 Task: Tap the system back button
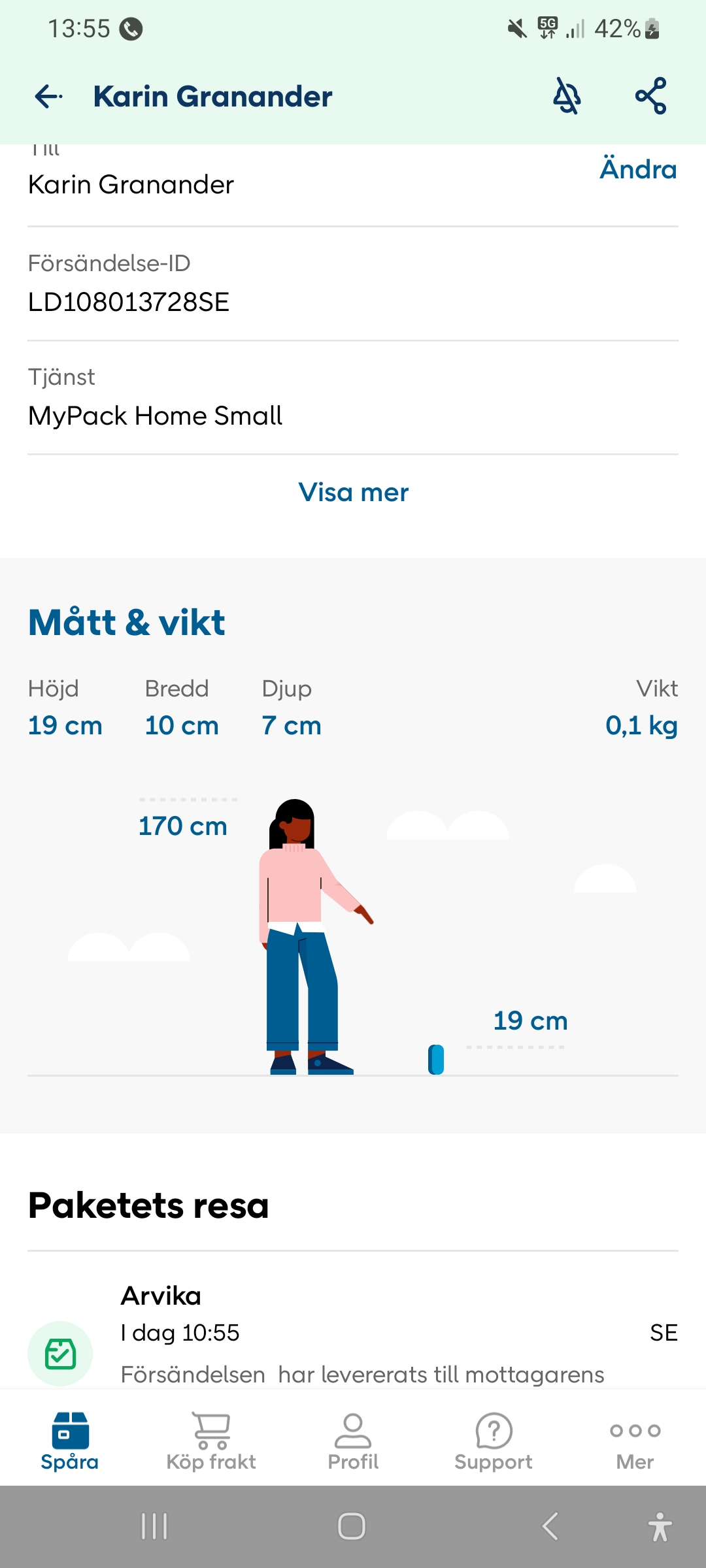[550, 1526]
